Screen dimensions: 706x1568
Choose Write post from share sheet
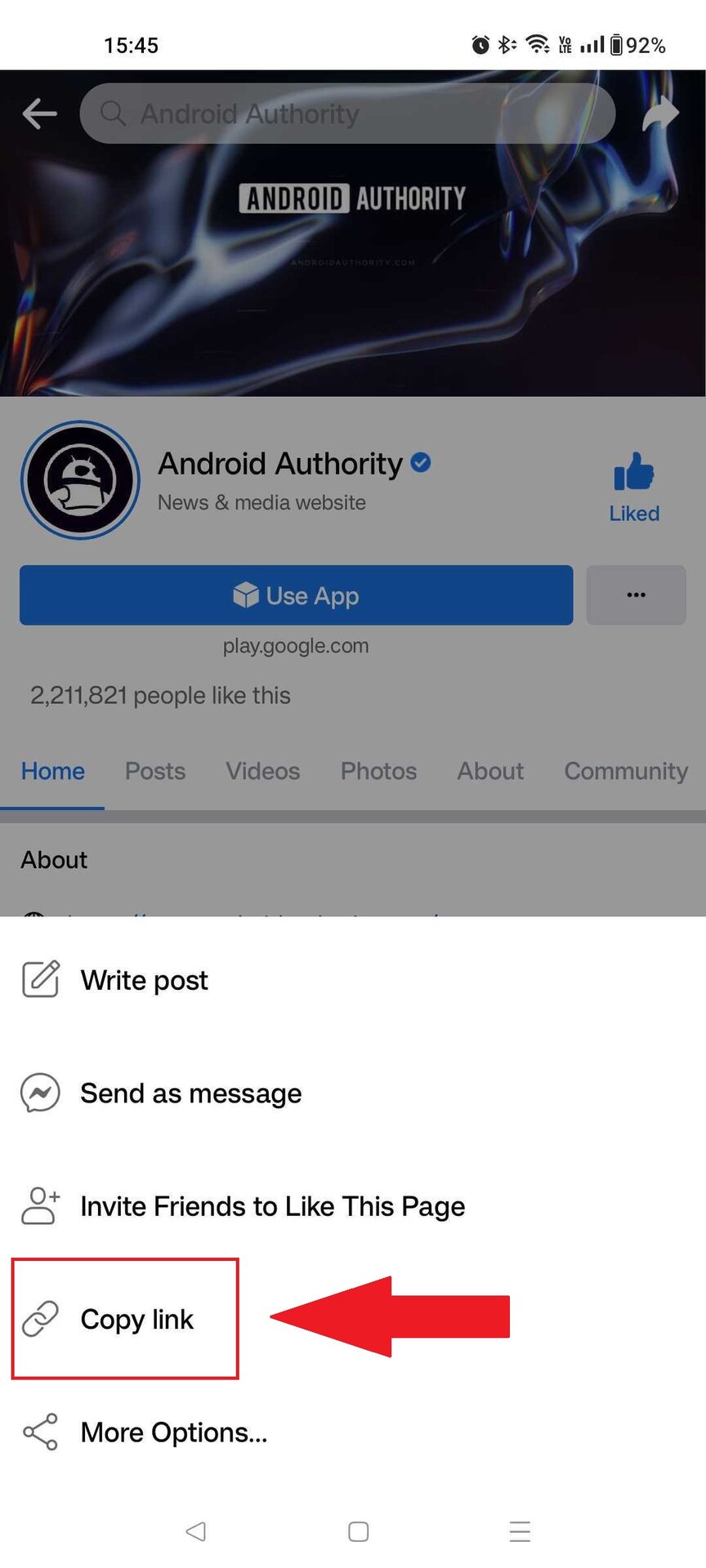point(143,980)
